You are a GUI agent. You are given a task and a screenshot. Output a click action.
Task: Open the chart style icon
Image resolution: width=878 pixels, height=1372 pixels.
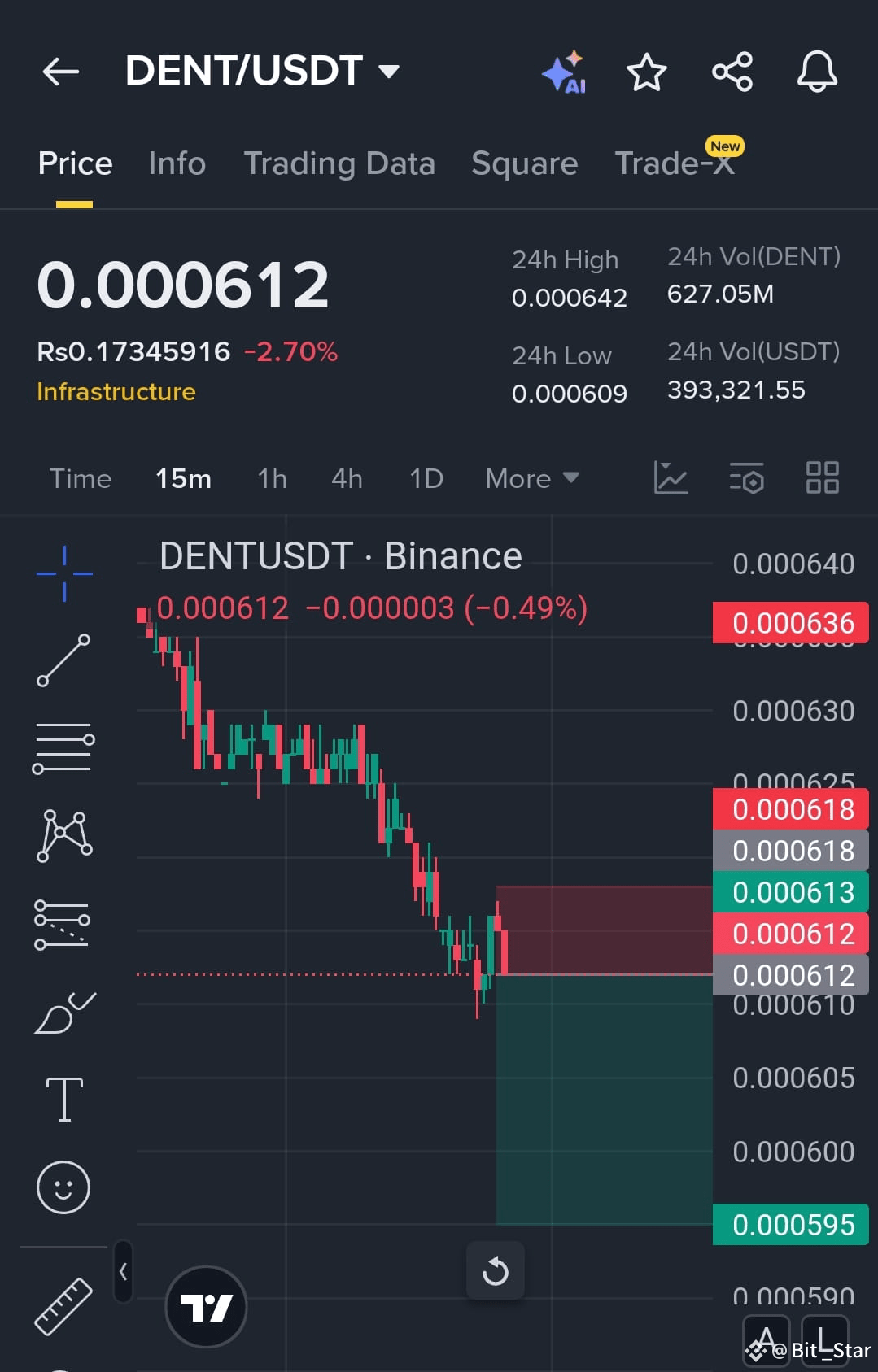click(x=671, y=478)
